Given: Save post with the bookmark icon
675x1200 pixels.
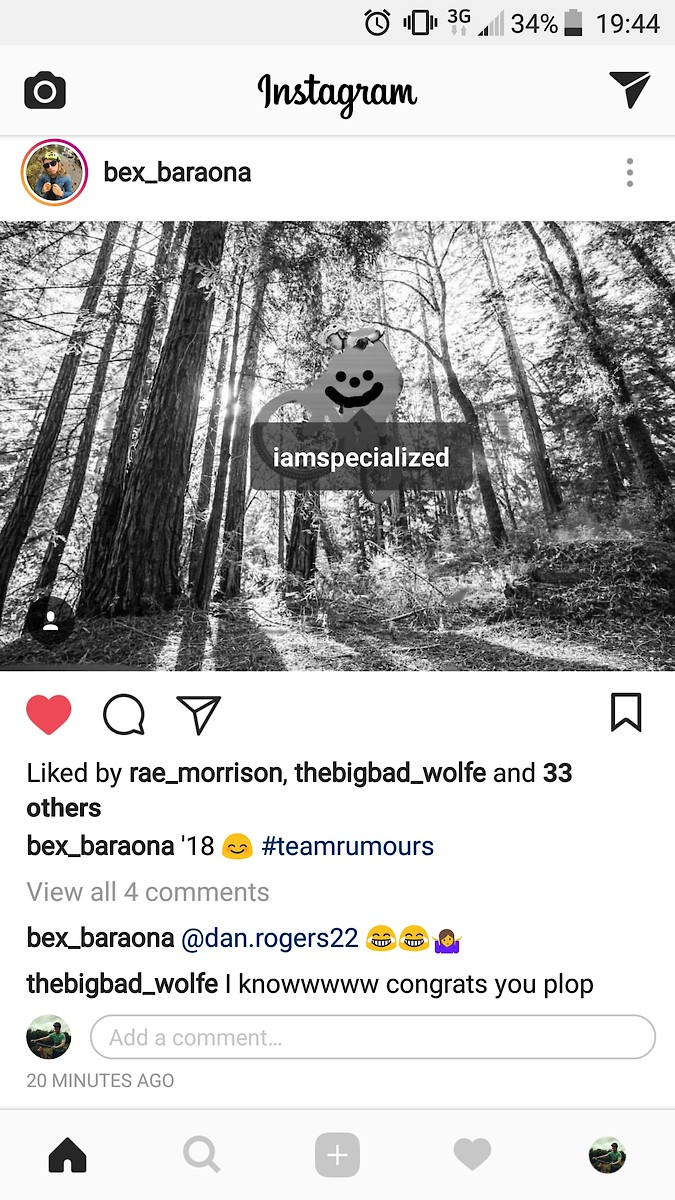Looking at the screenshot, I should pos(626,713).
